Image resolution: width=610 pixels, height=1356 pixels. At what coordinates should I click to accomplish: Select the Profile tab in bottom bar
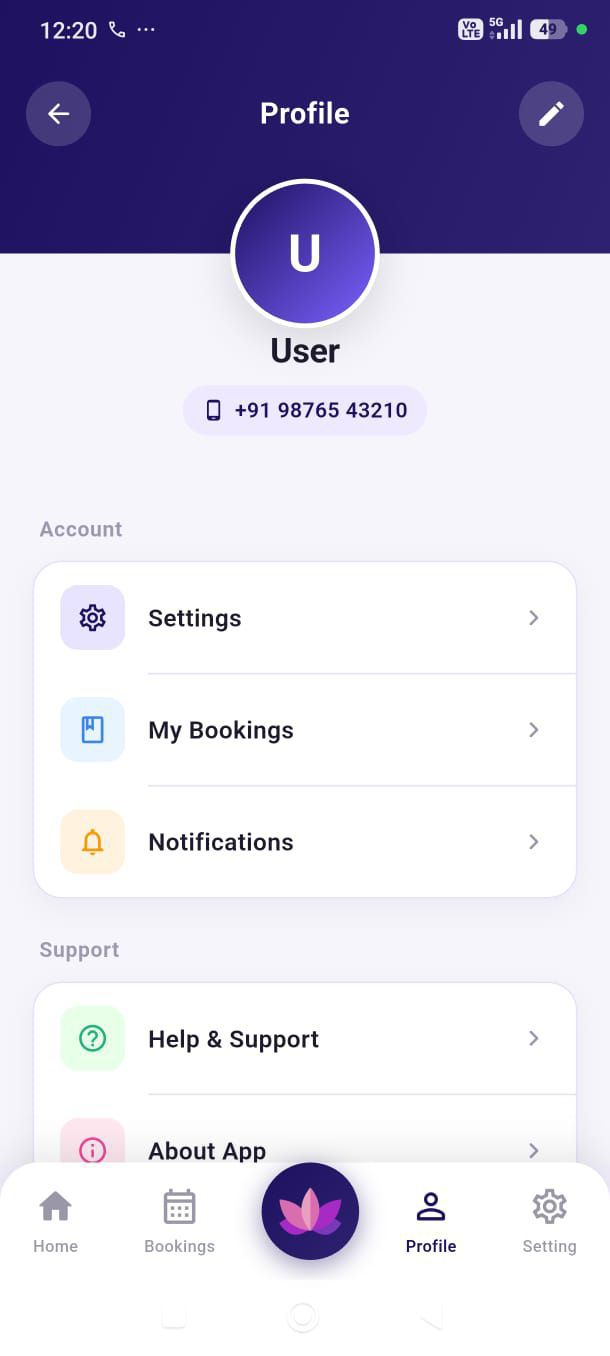click(431, 1222)
